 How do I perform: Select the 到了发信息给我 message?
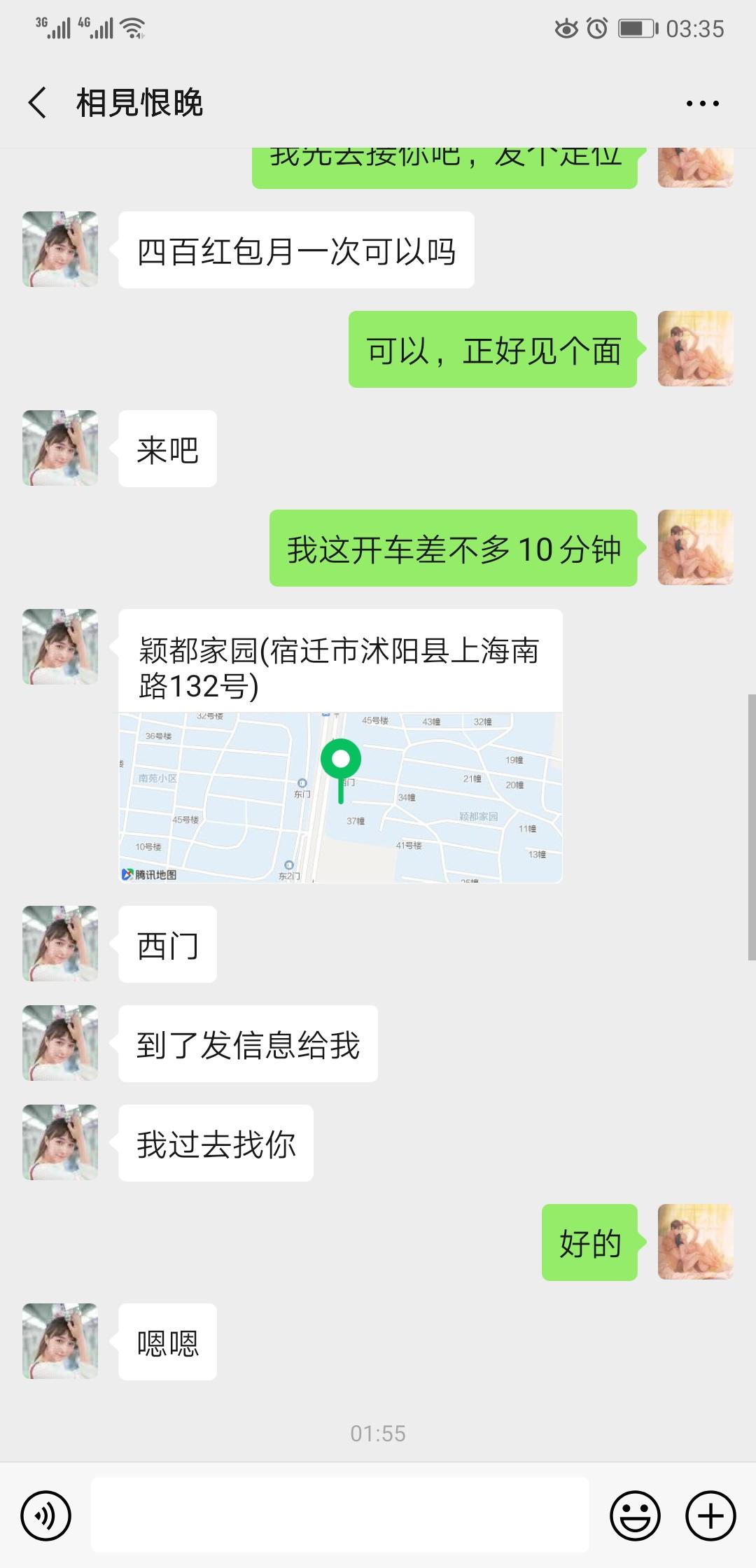click(248, 1043)
